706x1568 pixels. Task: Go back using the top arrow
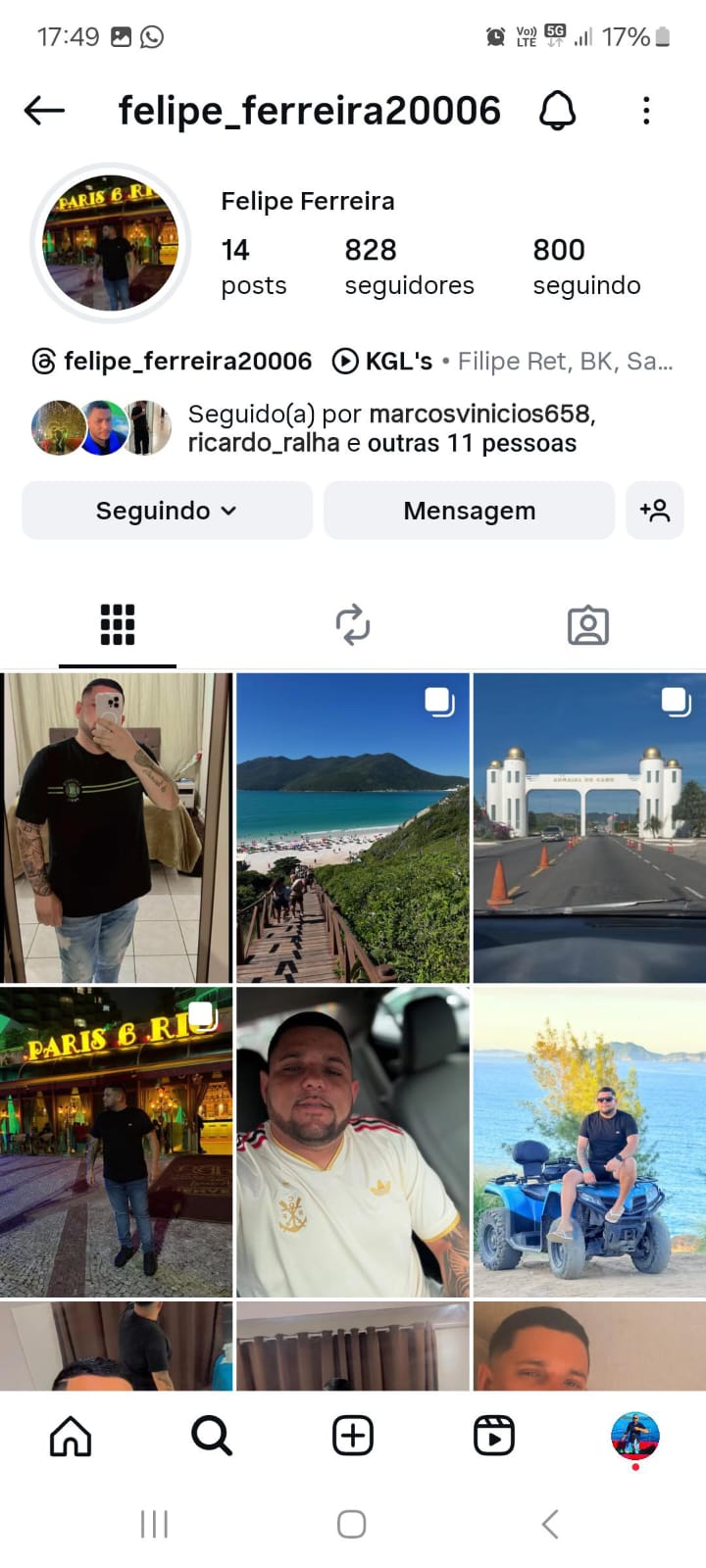pyautogui.click(x=44, y=111)
